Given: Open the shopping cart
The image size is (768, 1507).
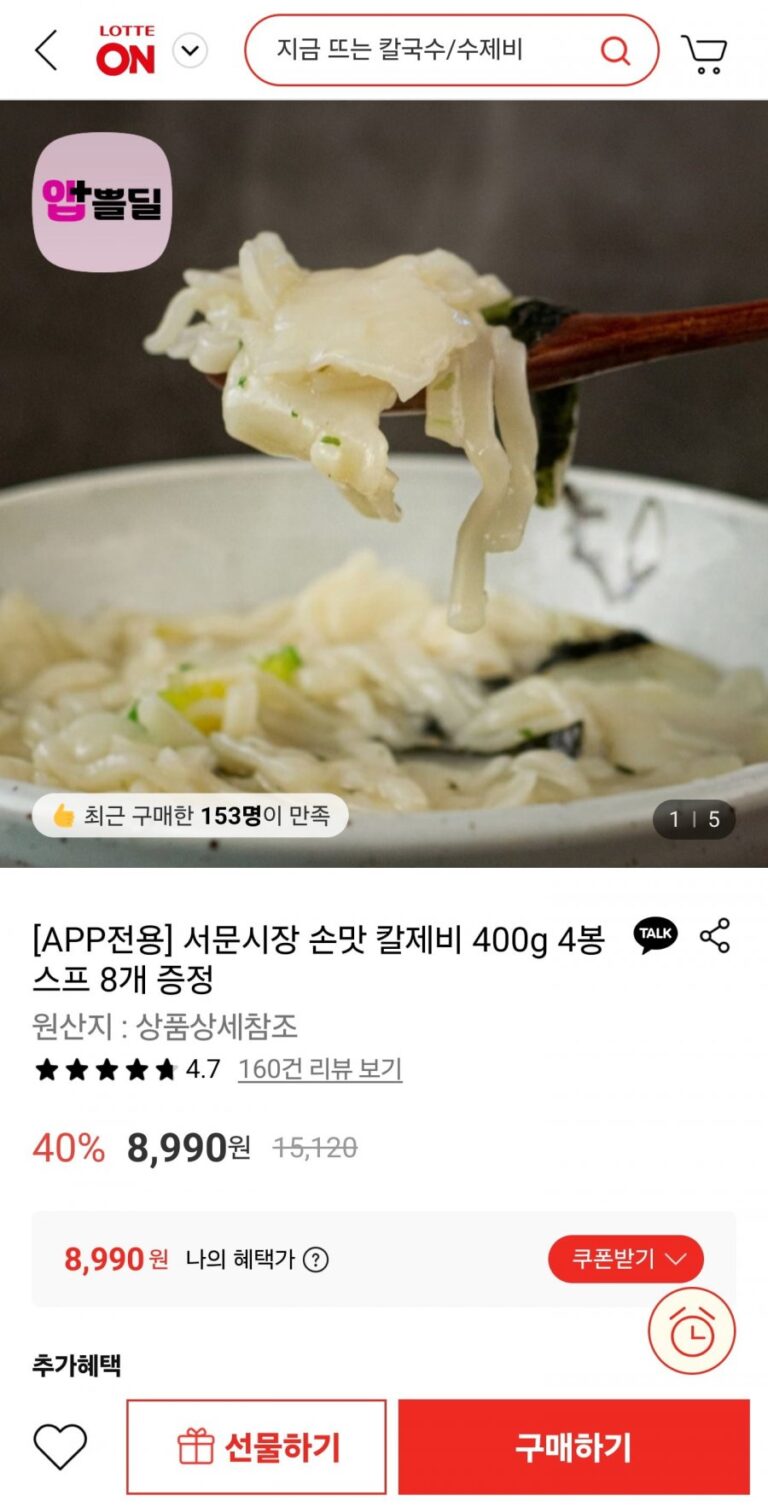Looking at the screenshot, I should click(x=704, y=52).
